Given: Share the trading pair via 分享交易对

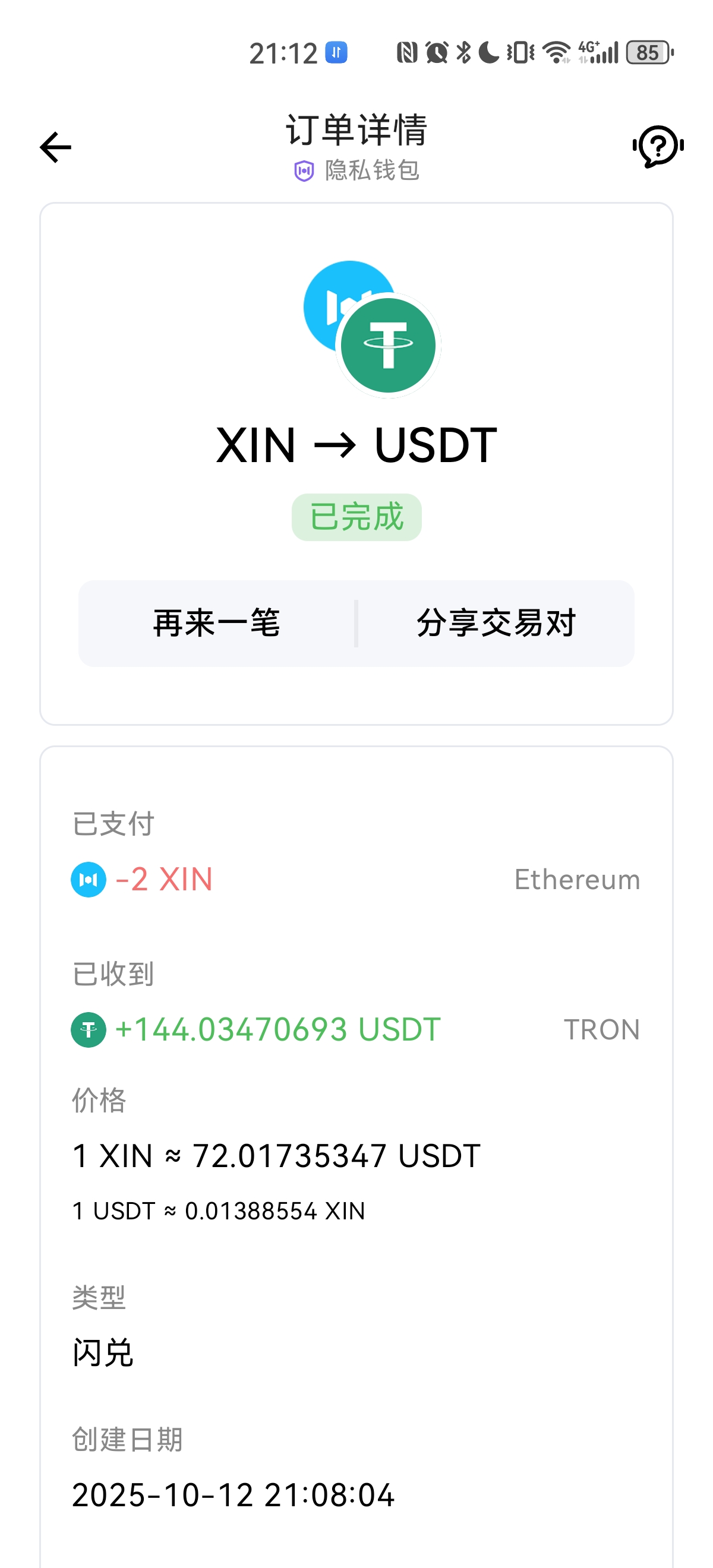Looking at the screenshot, I should (x=496, y=622).
